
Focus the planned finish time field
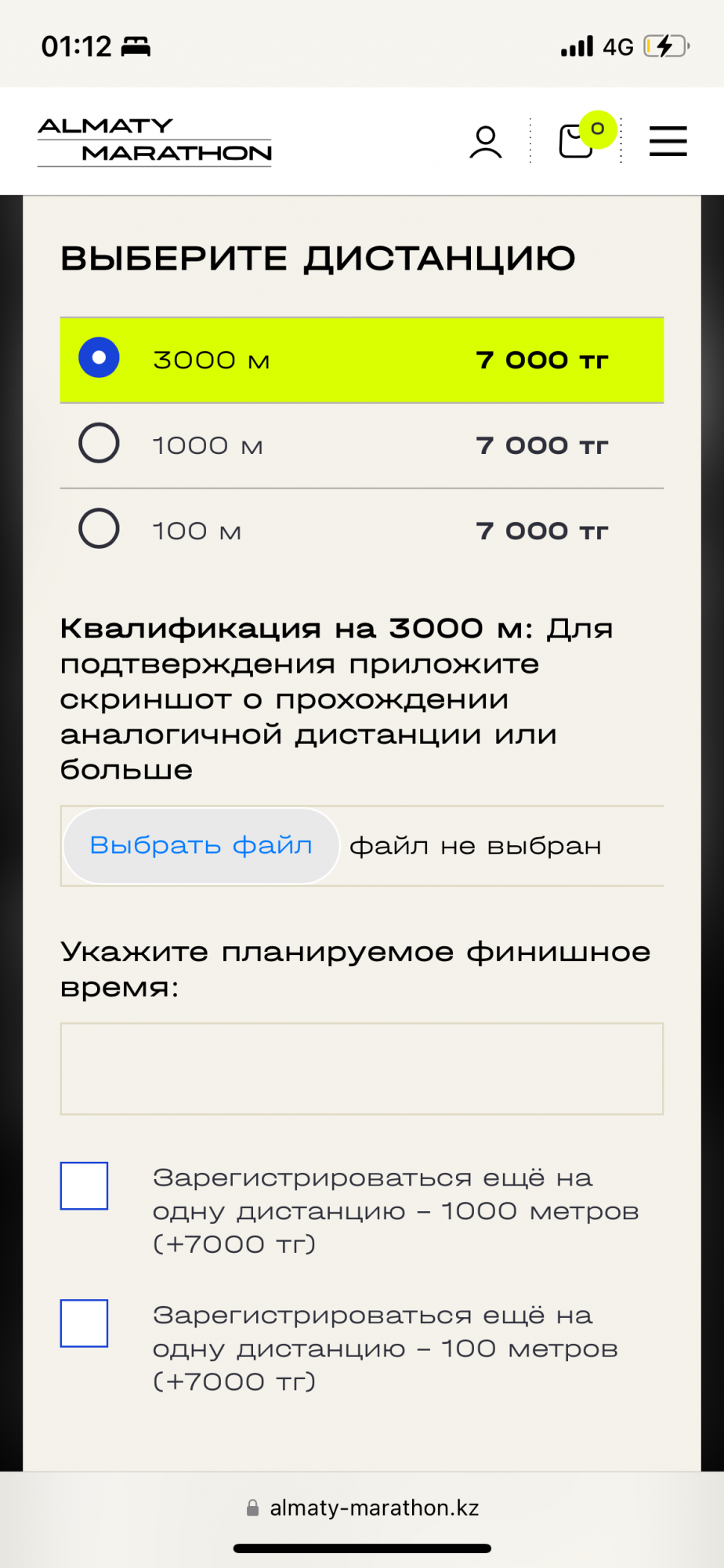point(362,1069)
